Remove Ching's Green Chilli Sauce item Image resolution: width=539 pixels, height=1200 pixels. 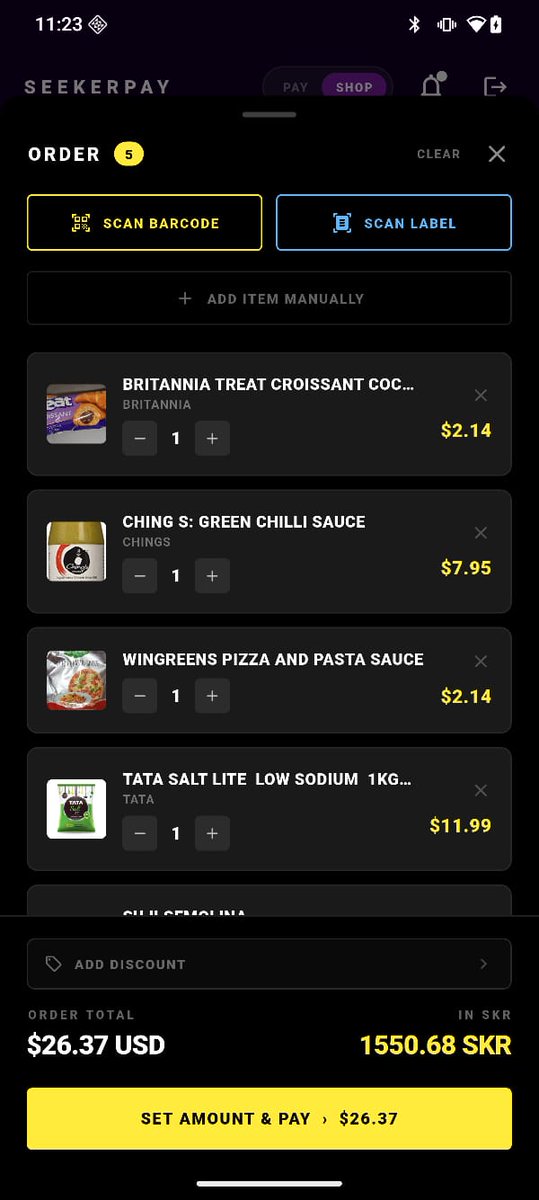coord(481,533)
